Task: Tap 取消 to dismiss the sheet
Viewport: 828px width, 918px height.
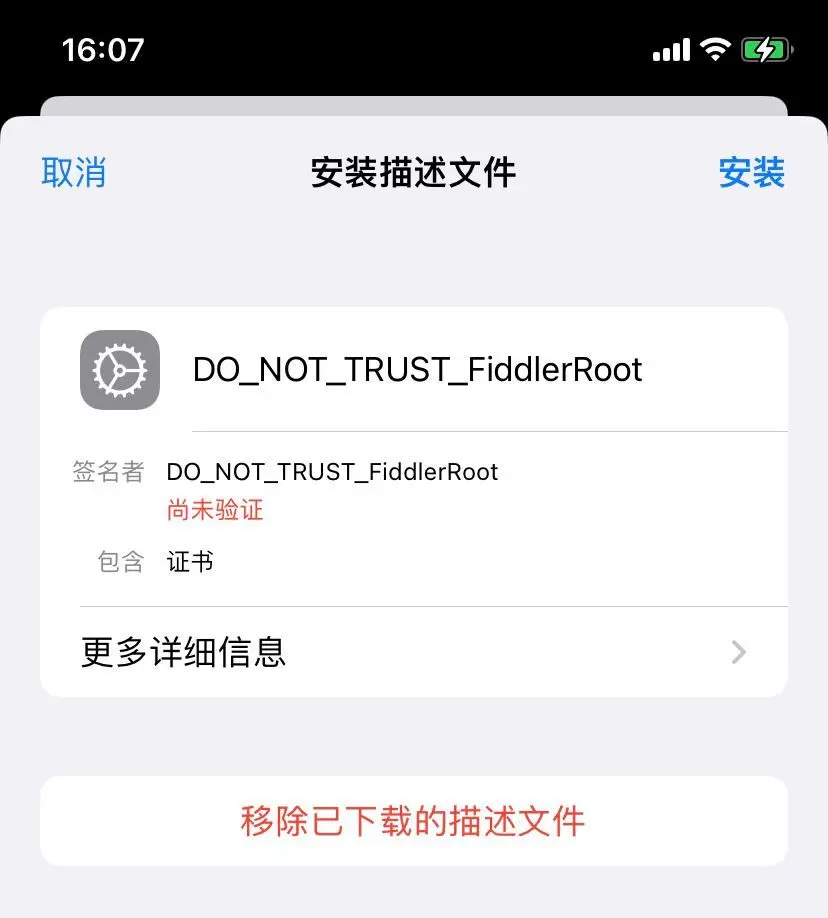Action: click(74, 172)
